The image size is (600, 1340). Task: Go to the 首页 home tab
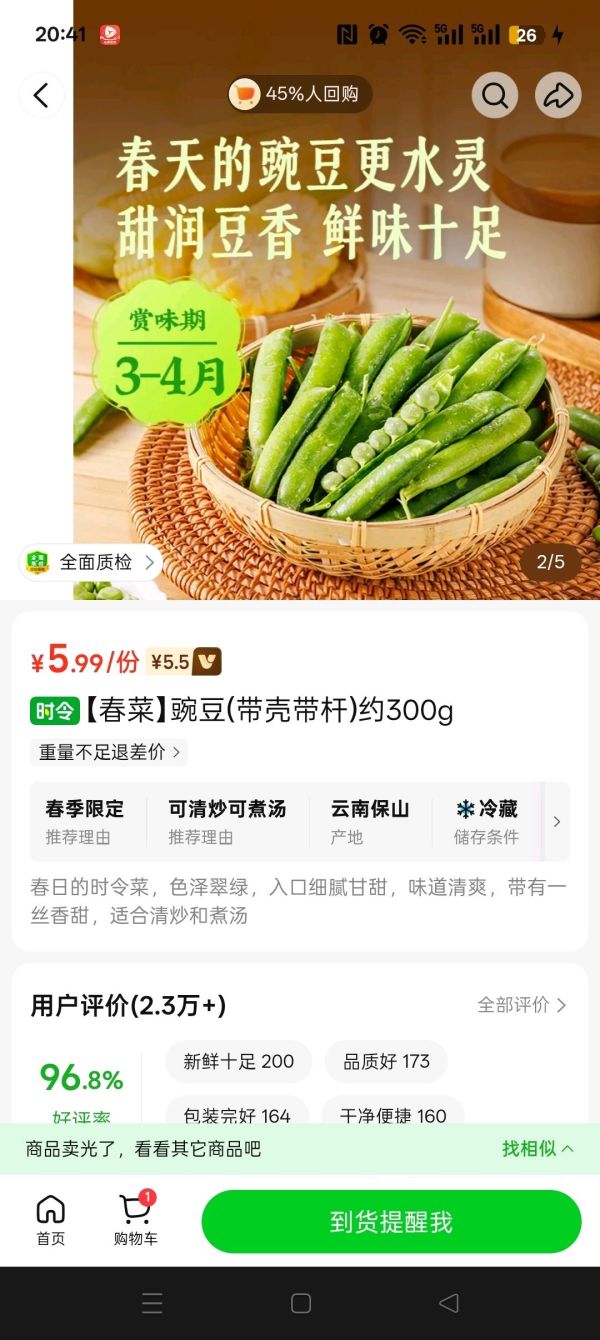[51, 1221]
